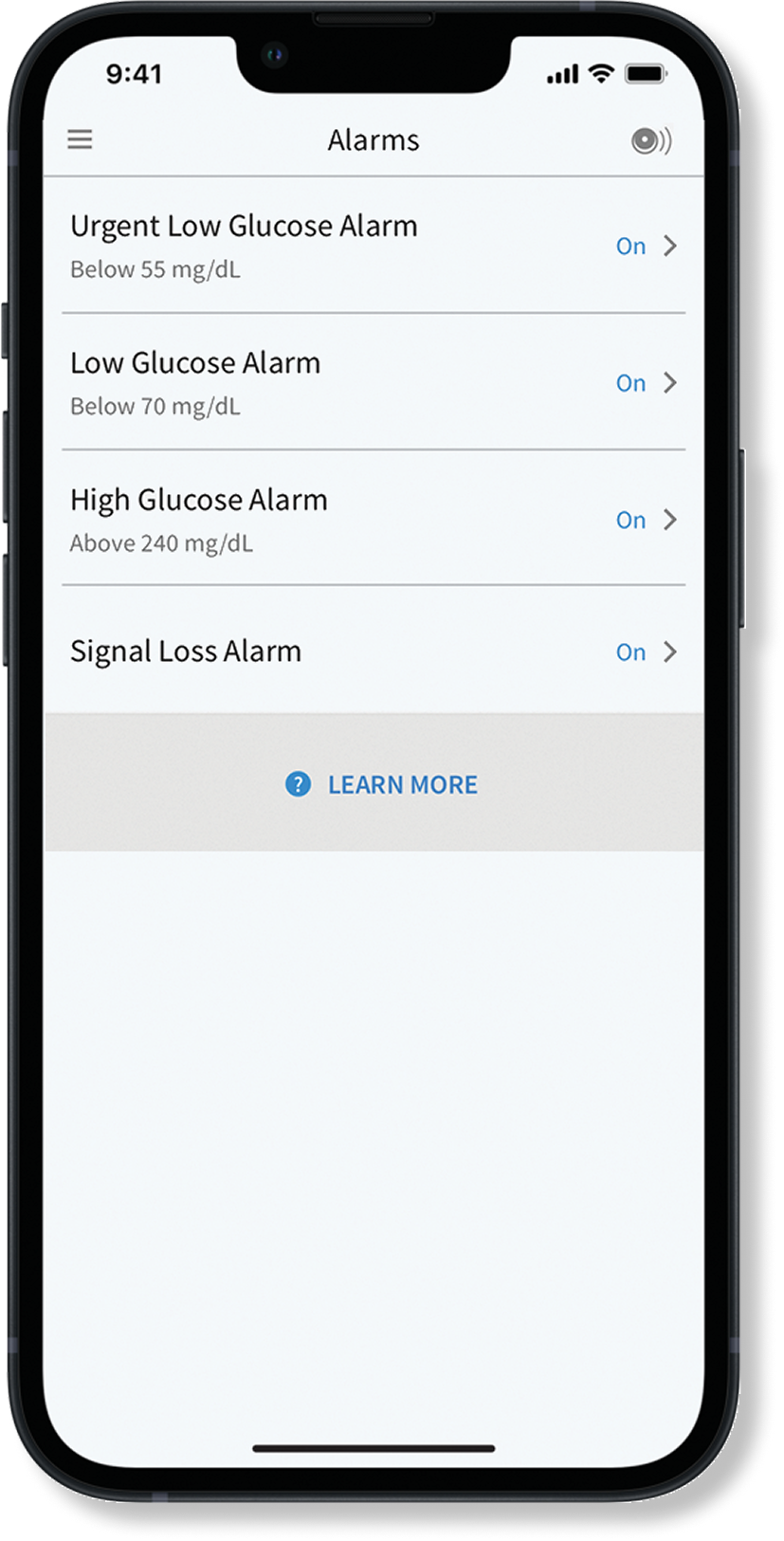The image size is (784, 1541).
Task: Open the hamburger menu
Action: tap(80, 140)
